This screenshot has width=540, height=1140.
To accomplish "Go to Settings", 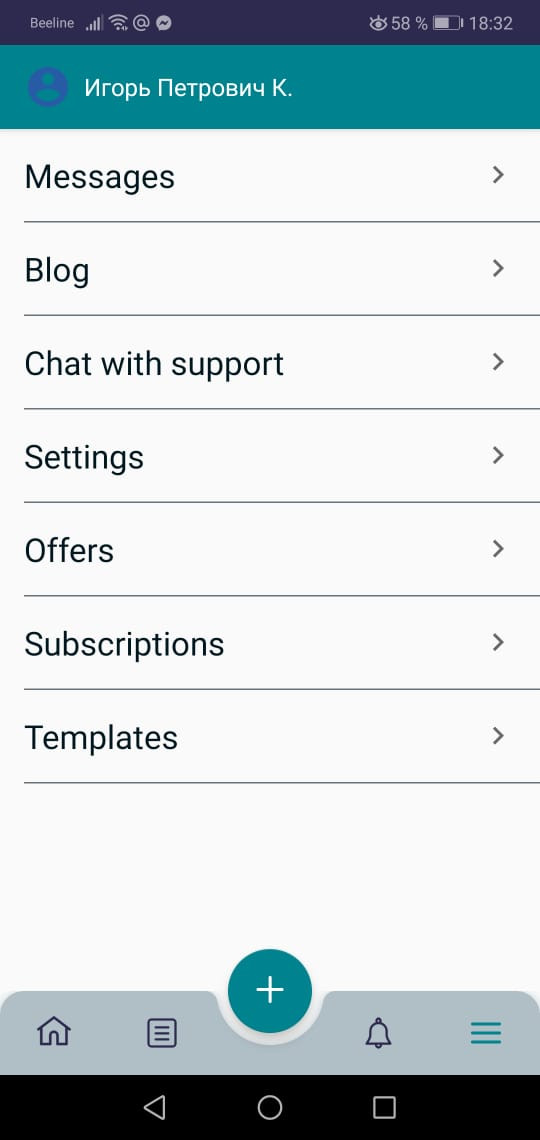I will pos(270,456).
